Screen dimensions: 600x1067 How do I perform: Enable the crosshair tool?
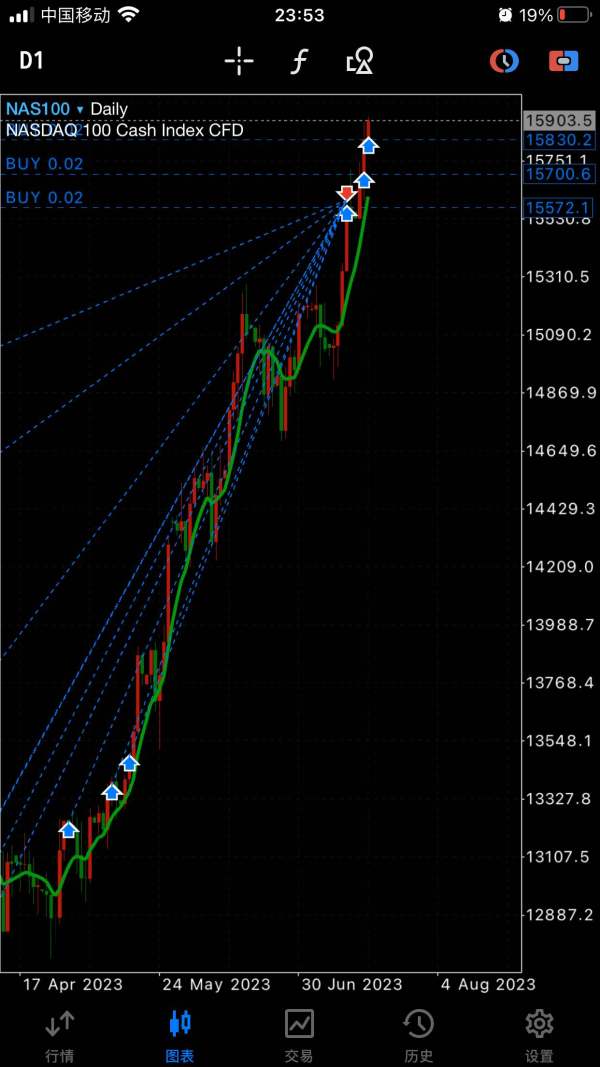pyautogui.click(x=239, y=61)
